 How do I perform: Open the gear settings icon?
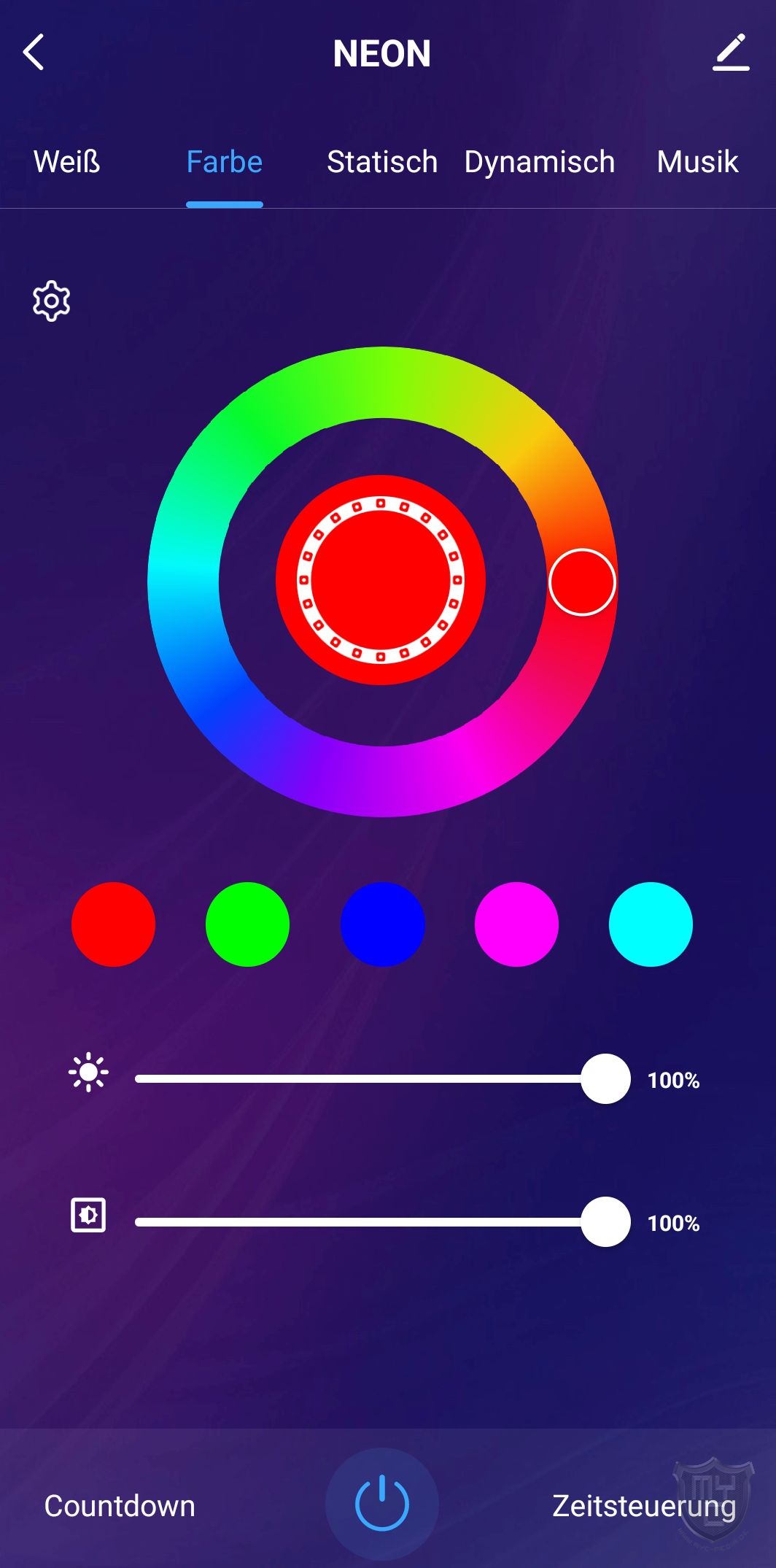(x=51, y=301)
